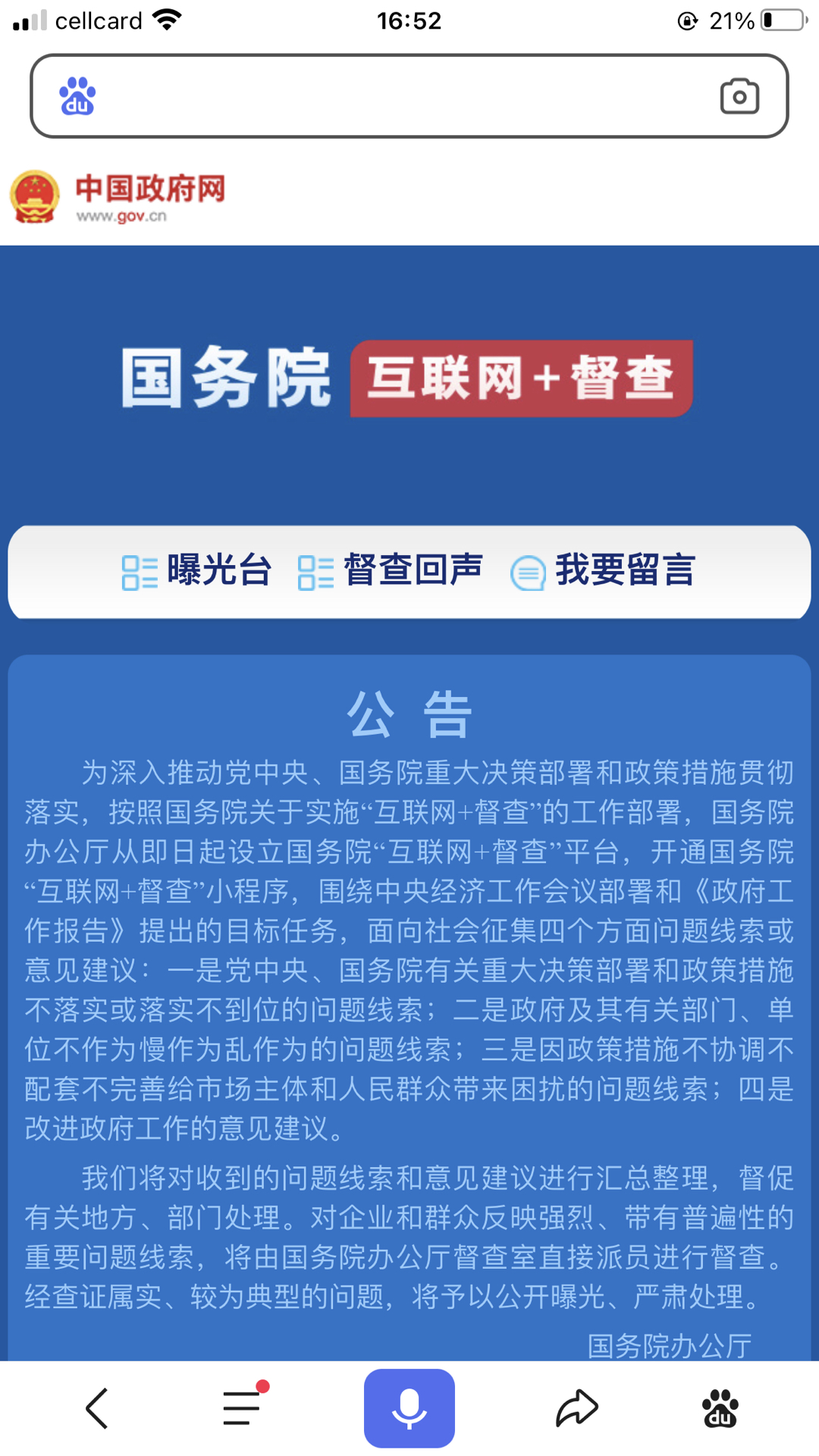Go back with the bottom back arrow
The width and height of the screenshot is (819, 1456).
point(97,1408)
